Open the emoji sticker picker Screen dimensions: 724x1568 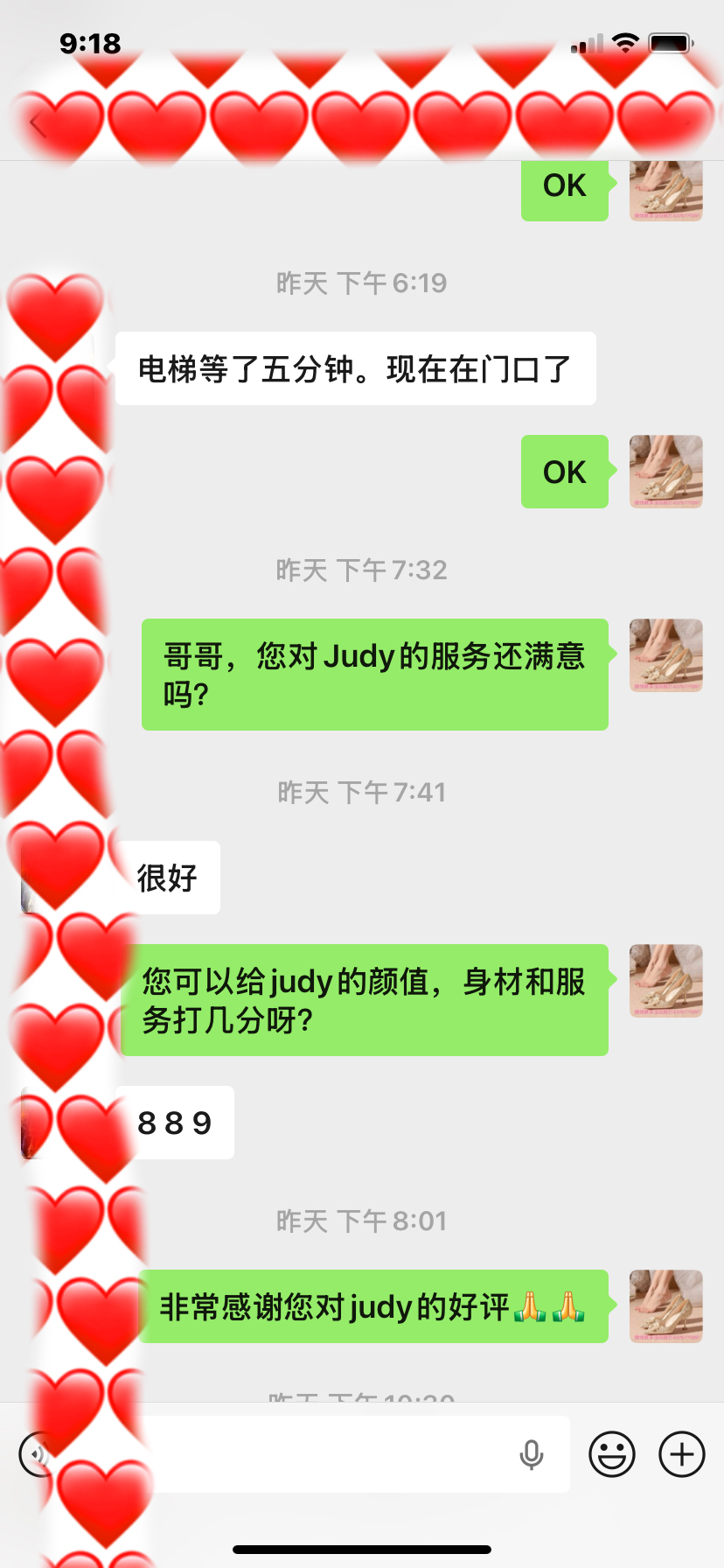[611, 1454]
